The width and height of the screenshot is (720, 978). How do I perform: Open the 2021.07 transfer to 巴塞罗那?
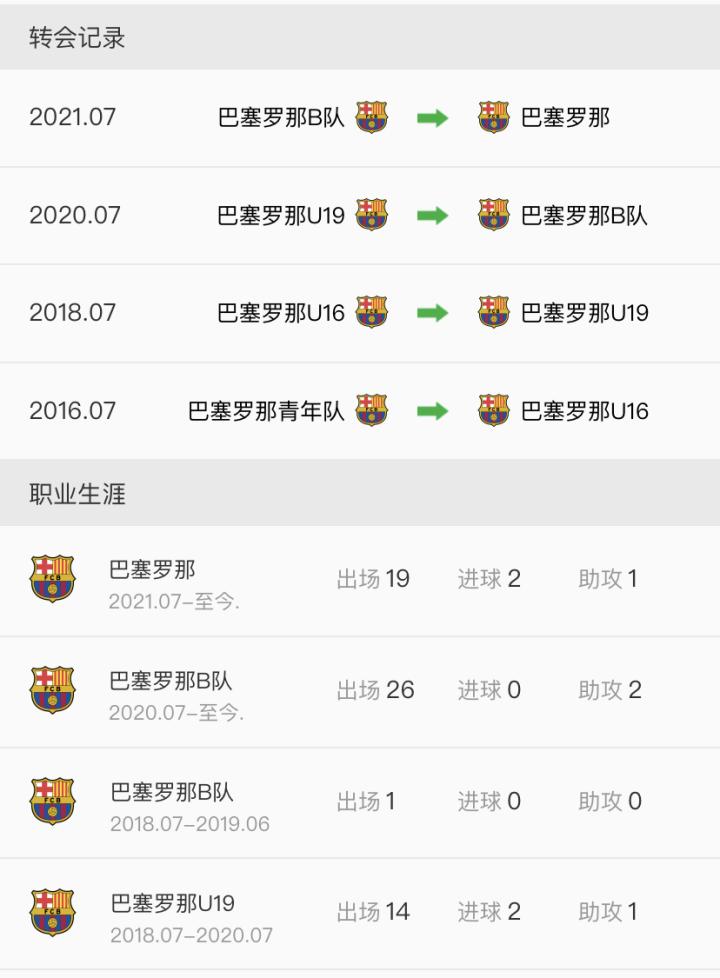click(x=360, y=118)
